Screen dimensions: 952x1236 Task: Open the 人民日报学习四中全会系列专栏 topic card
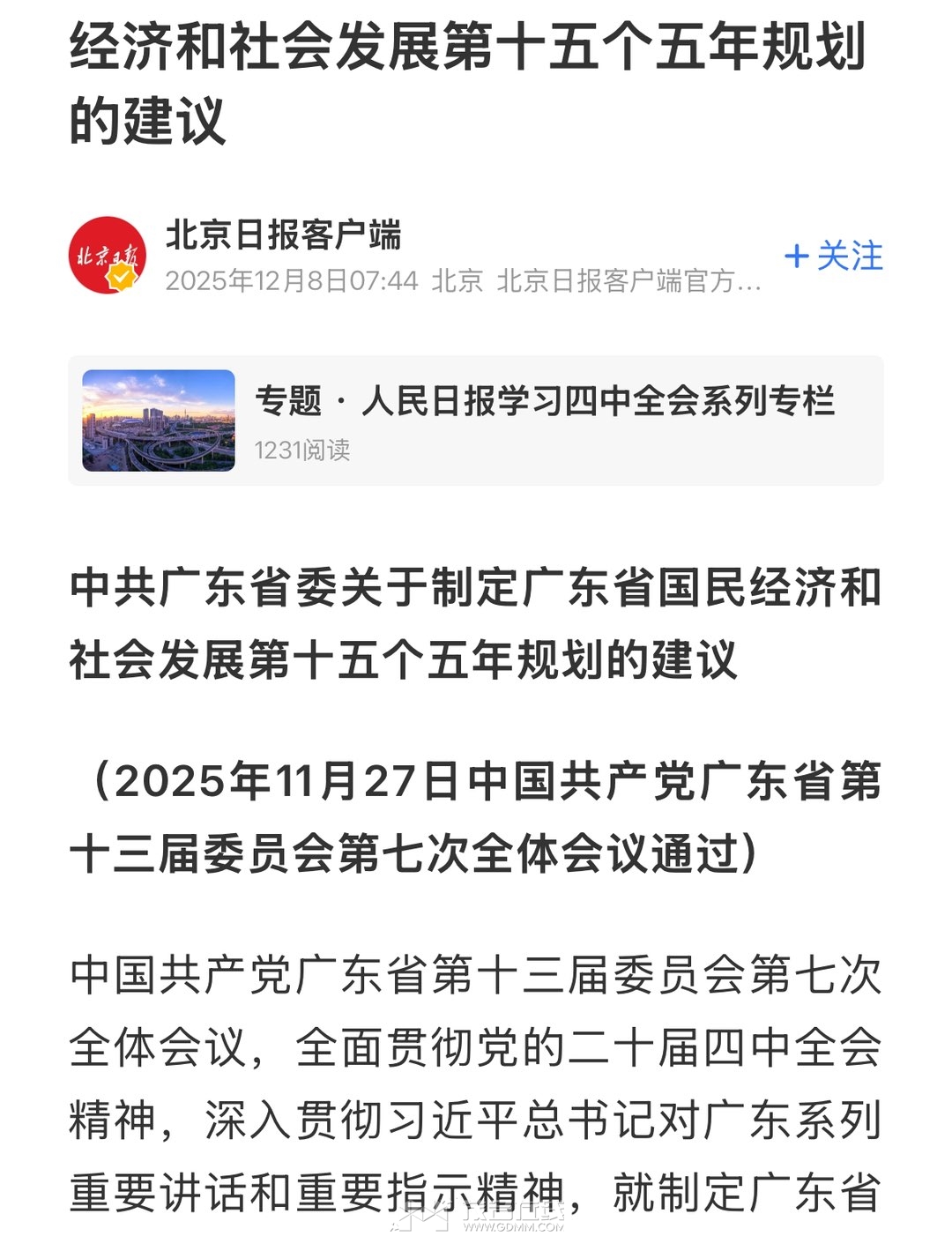476,421
